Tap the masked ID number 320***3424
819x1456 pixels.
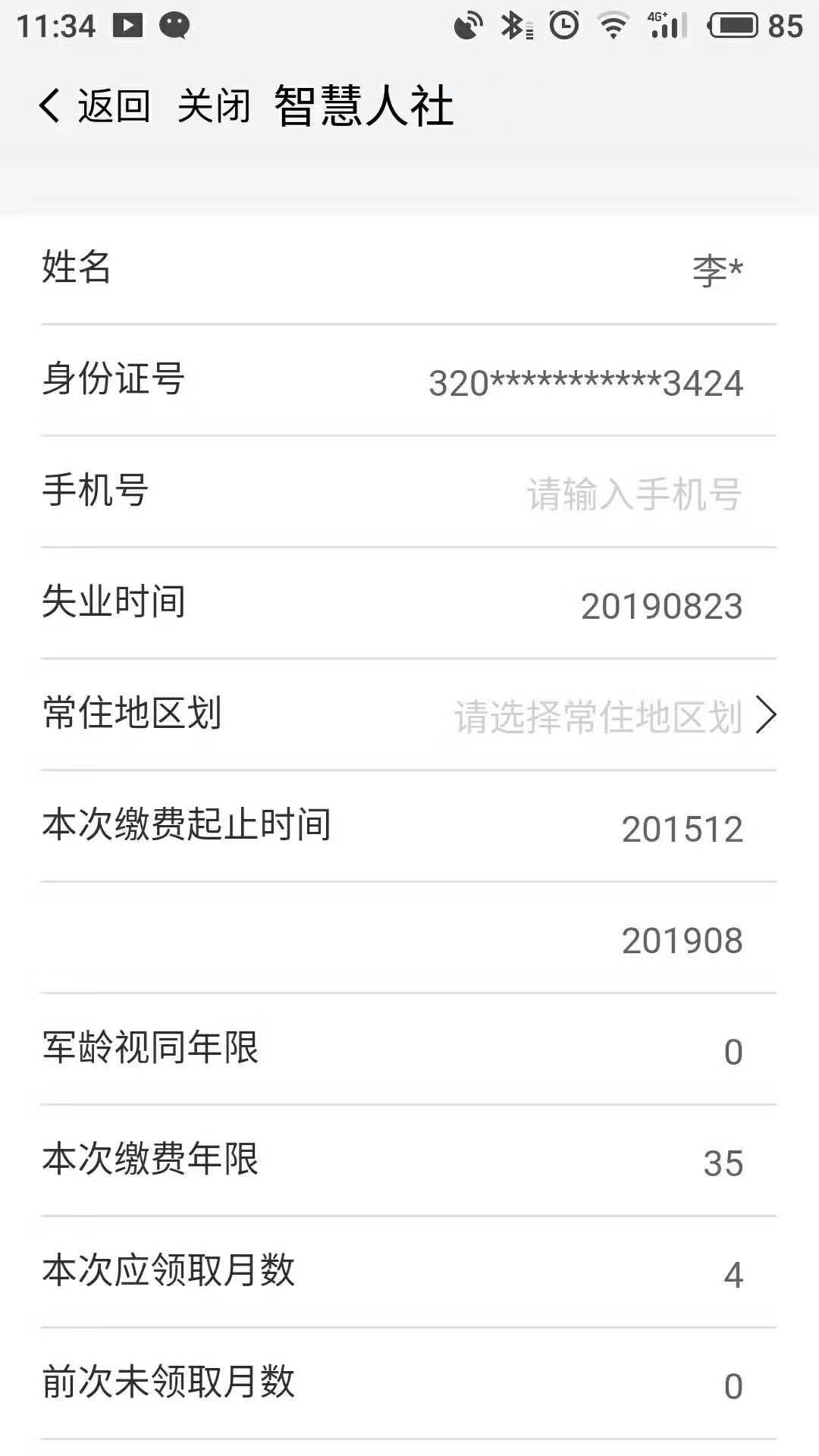[x=586, y=381]
